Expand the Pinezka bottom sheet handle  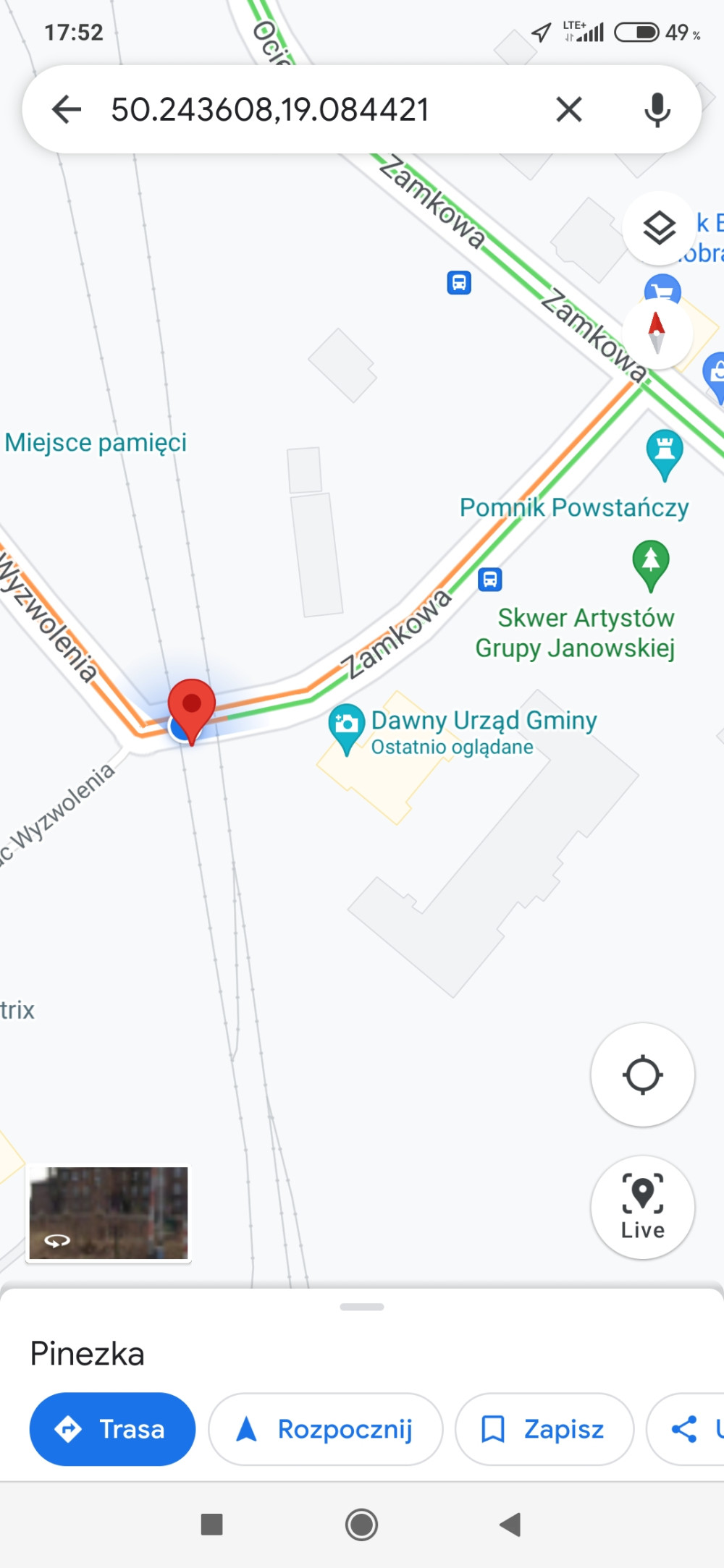click(362, 1307)
